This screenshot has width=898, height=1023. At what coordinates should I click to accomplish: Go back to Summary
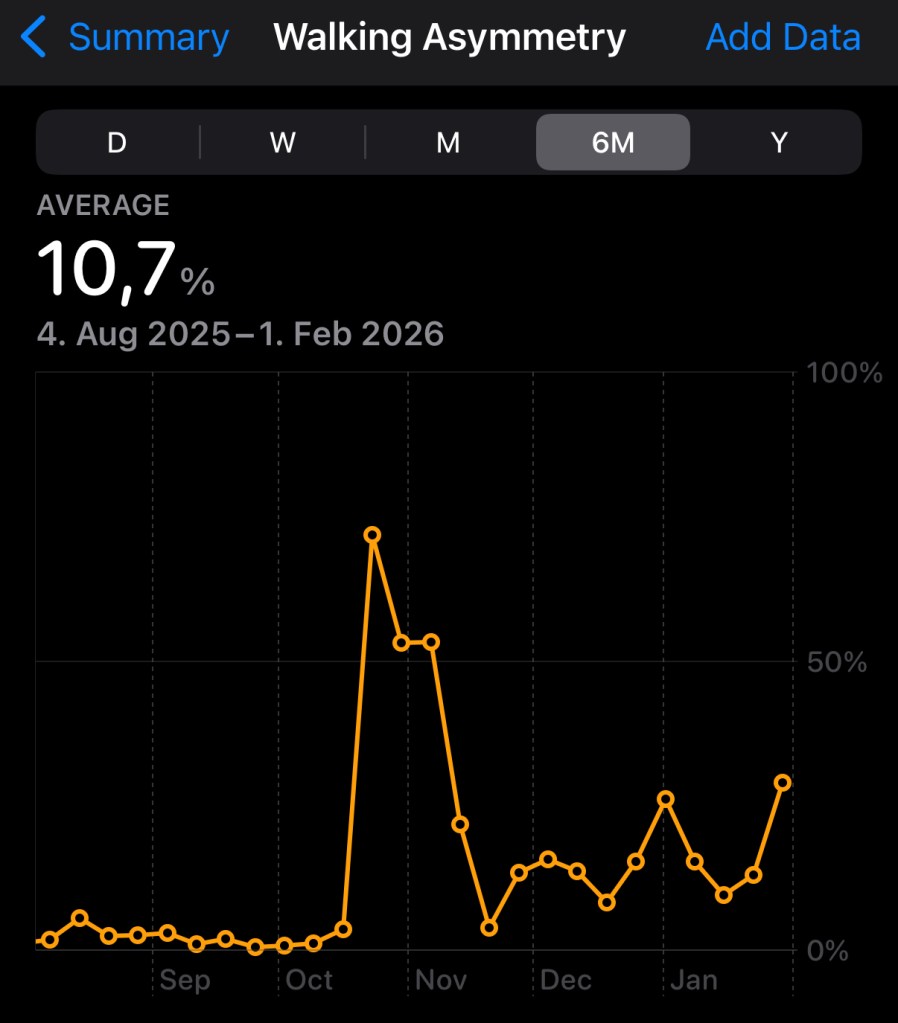pyautogui.click(x=126, y=38)
